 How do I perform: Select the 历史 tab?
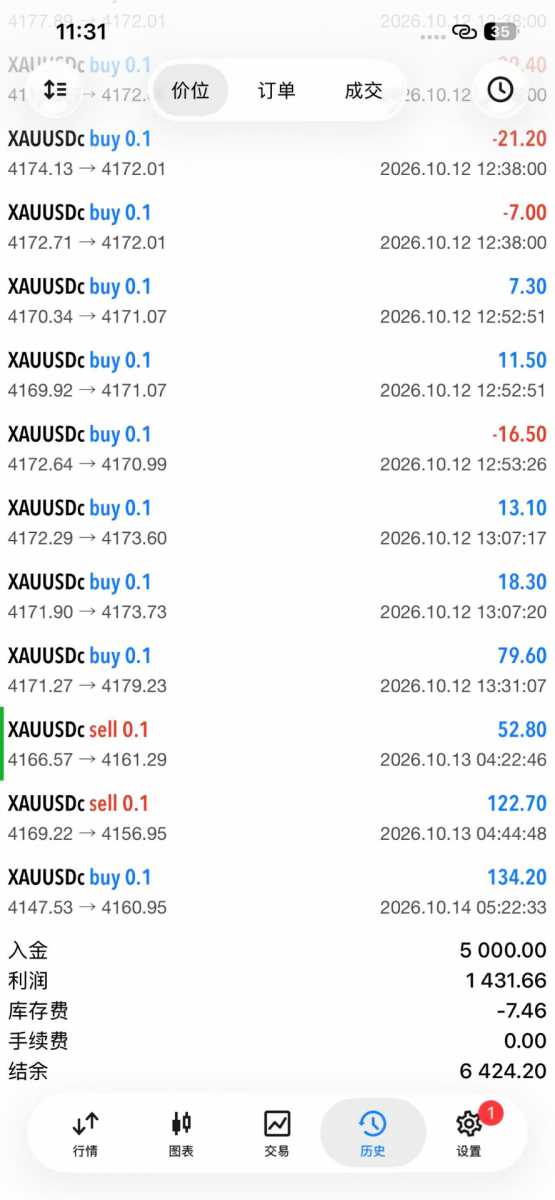(x=372, y=1133)
